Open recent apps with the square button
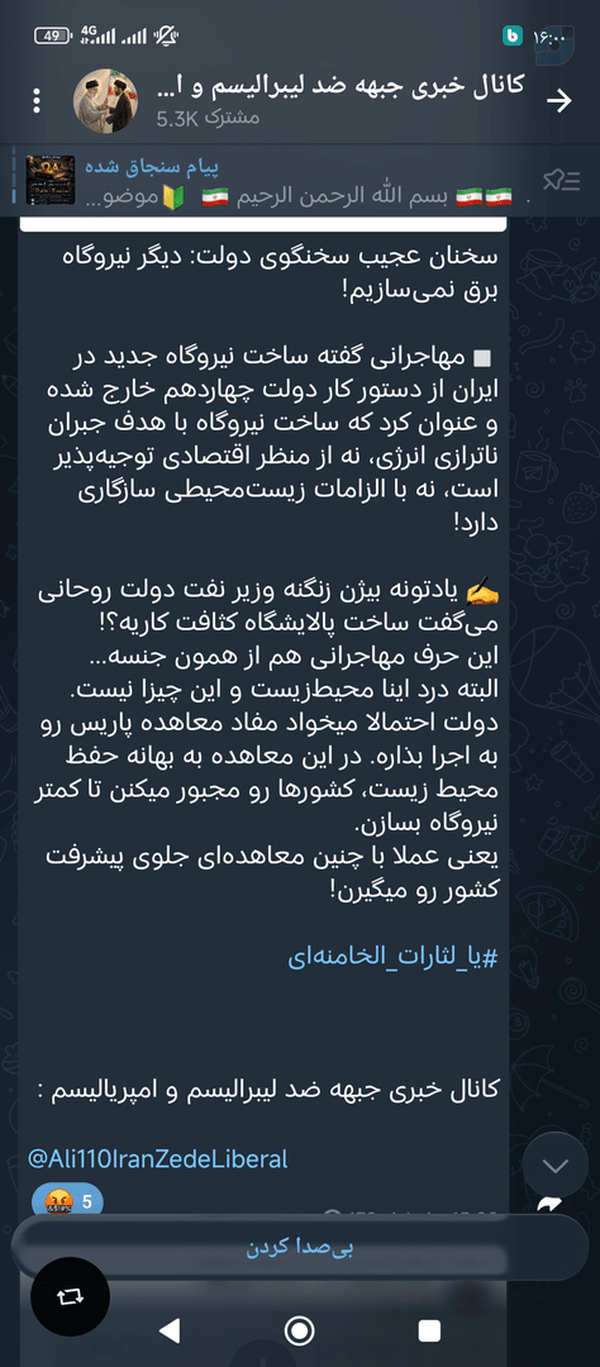600x1367 pixels. pos(430,1329)
